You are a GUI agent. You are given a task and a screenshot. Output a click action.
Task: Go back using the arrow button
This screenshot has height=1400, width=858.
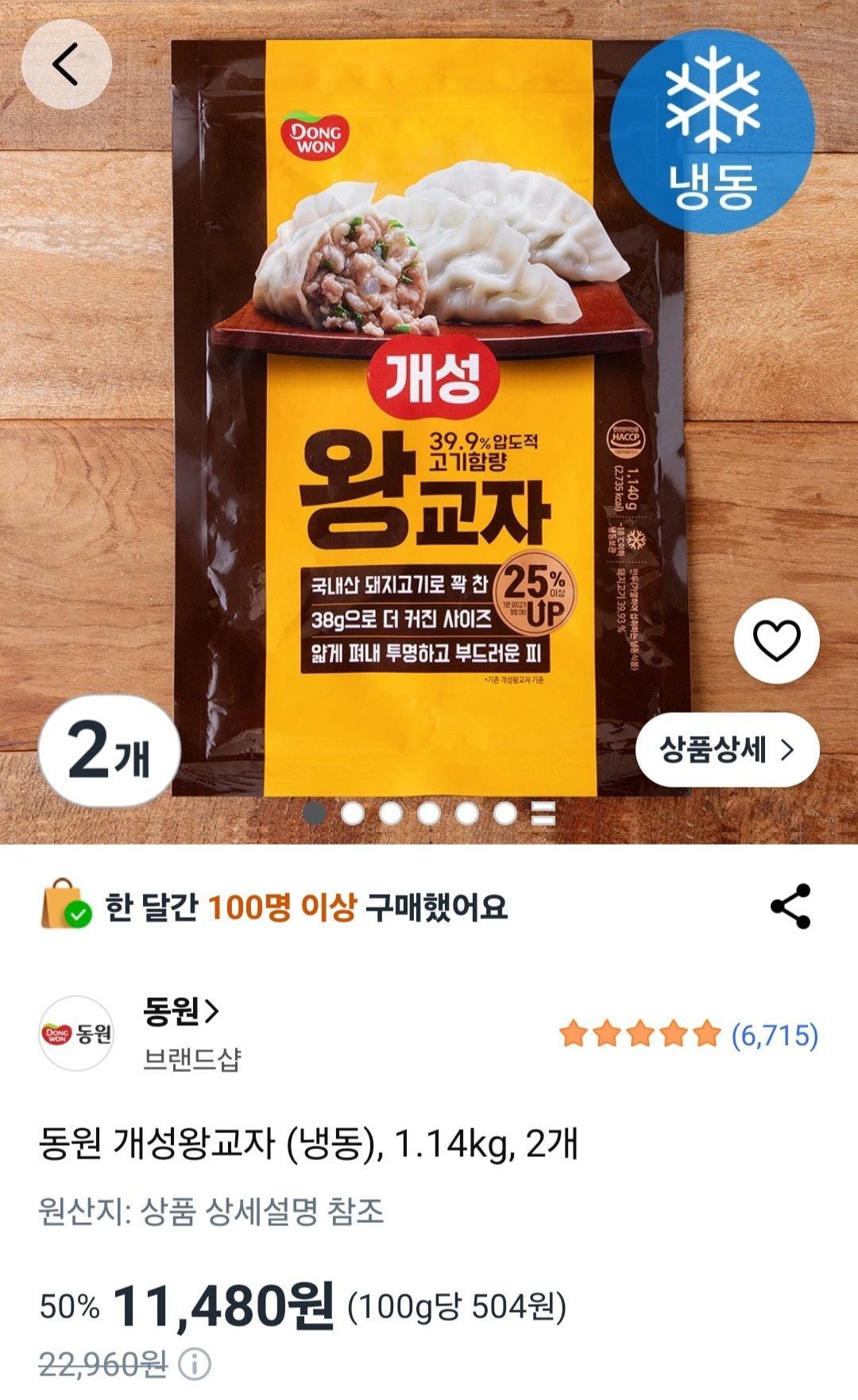click(66, 64)
